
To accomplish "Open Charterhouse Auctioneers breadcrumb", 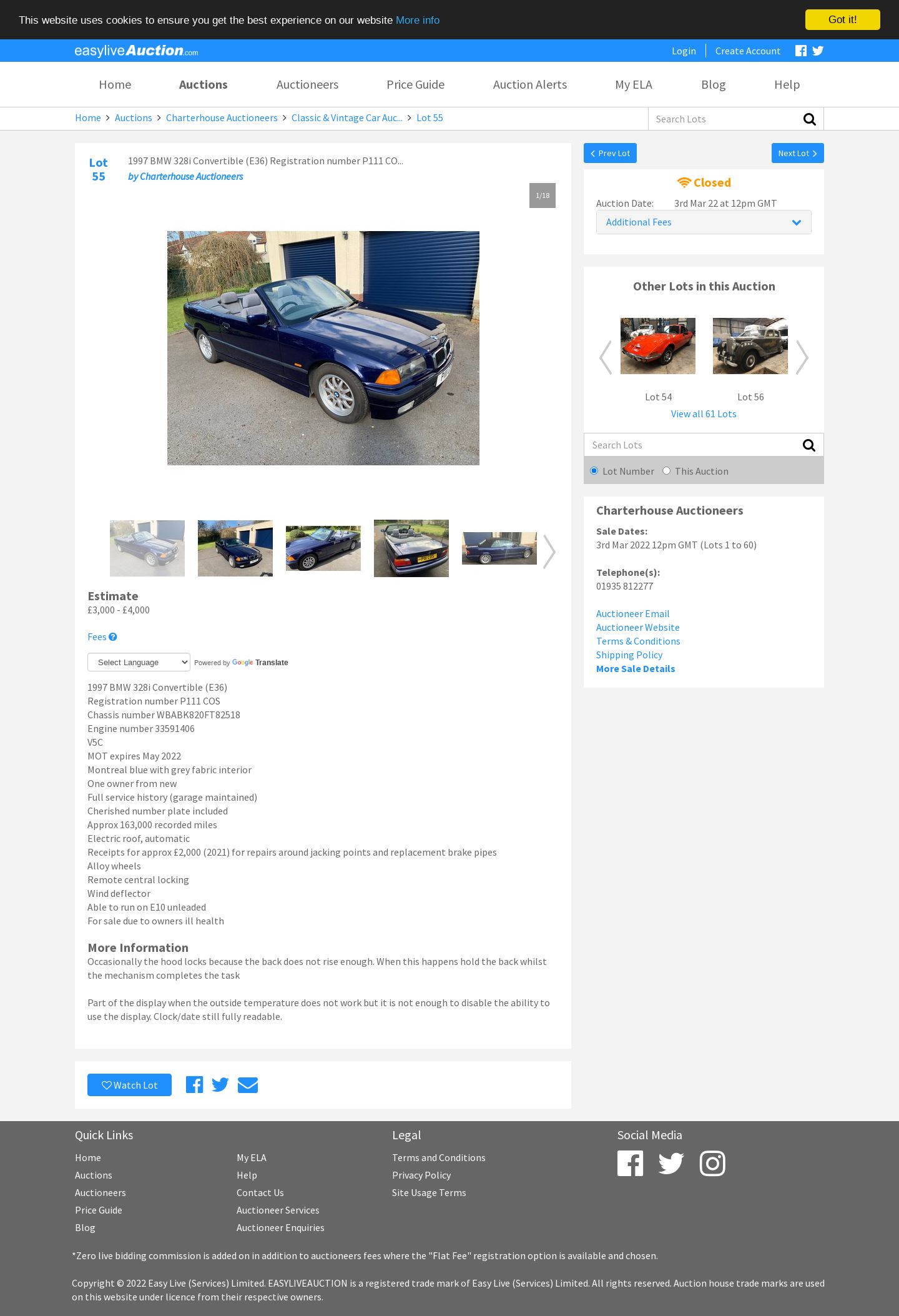I will click(x=221, y=118).
